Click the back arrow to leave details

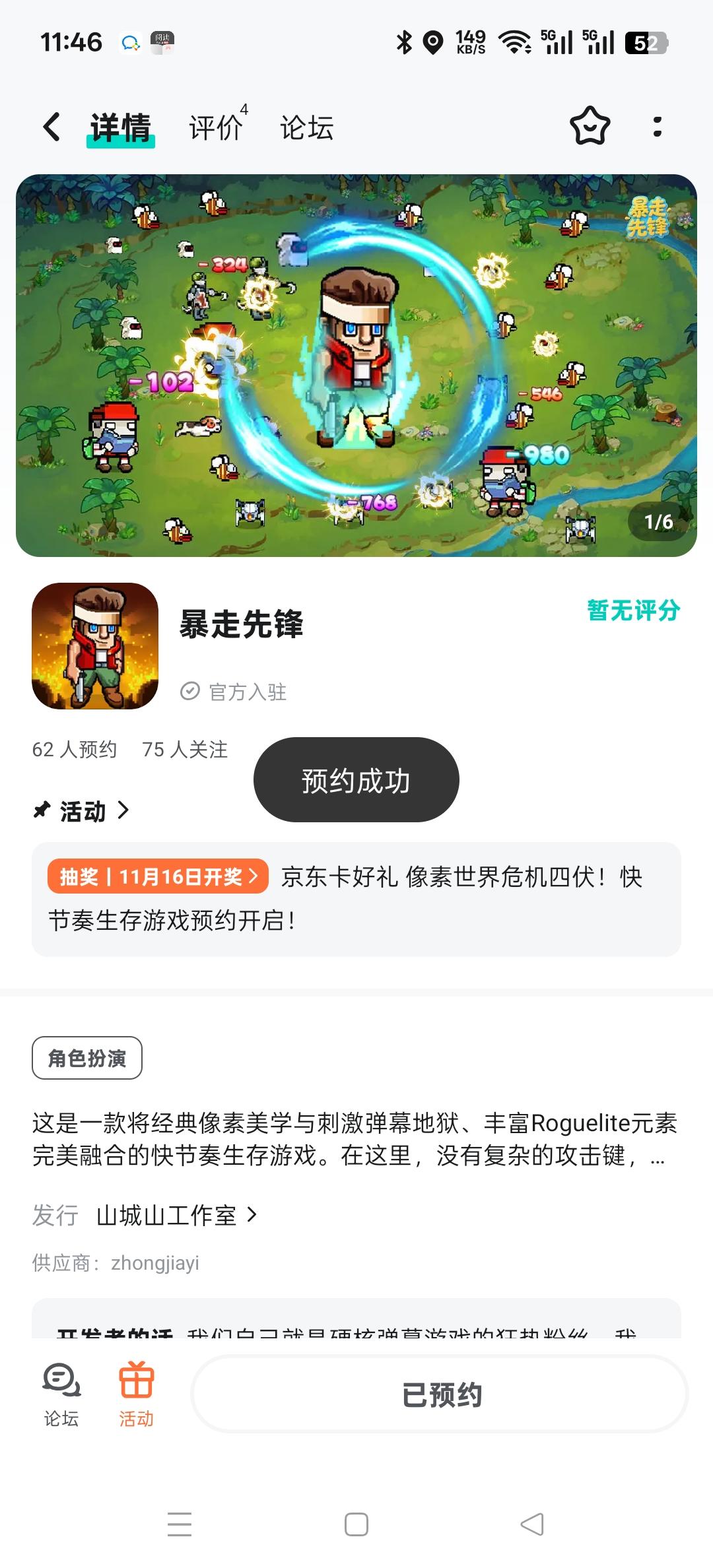pyautogui.click(x=52, y=125)
